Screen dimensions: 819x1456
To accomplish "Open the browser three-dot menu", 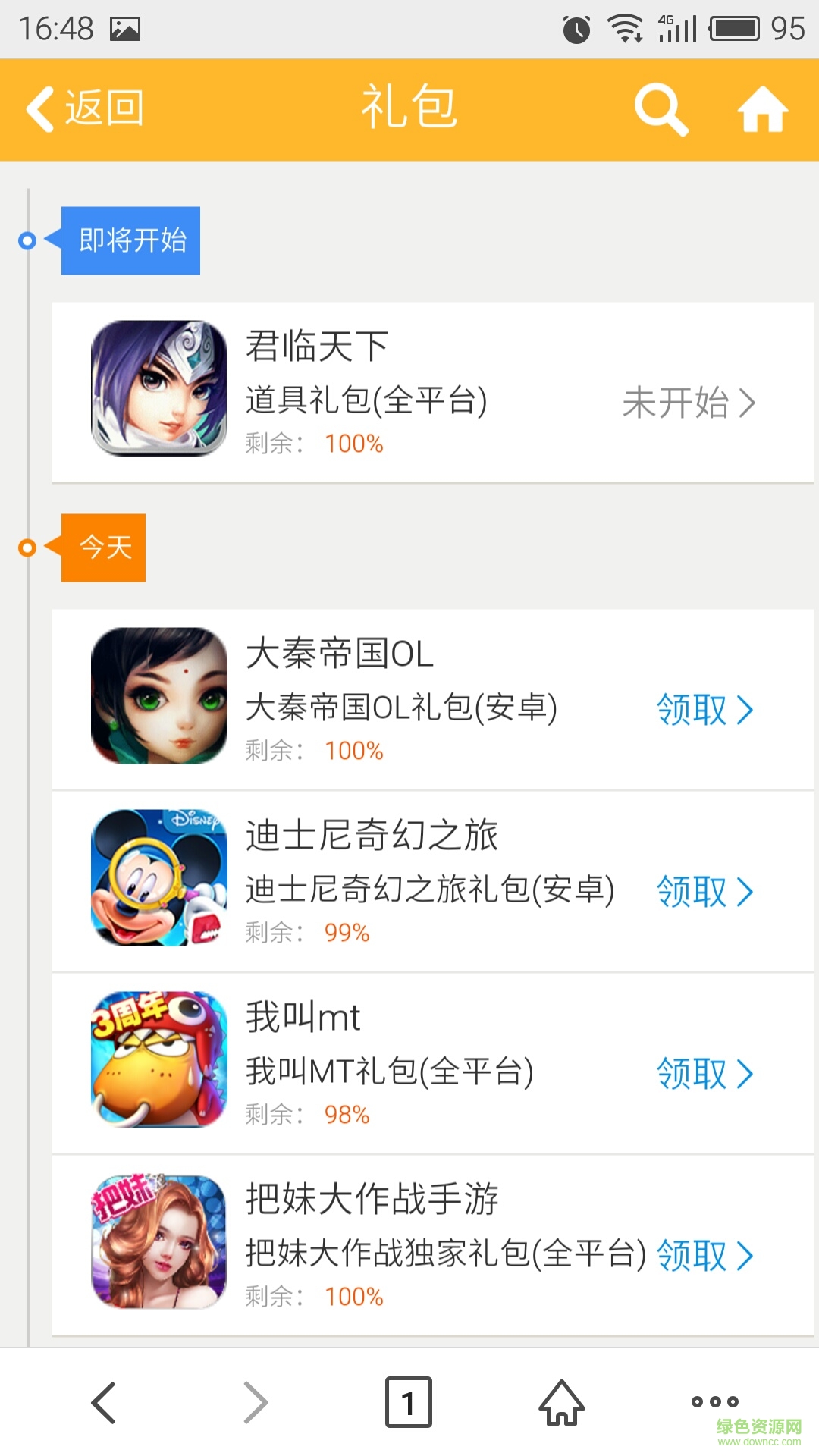I will pos(714,1402).
